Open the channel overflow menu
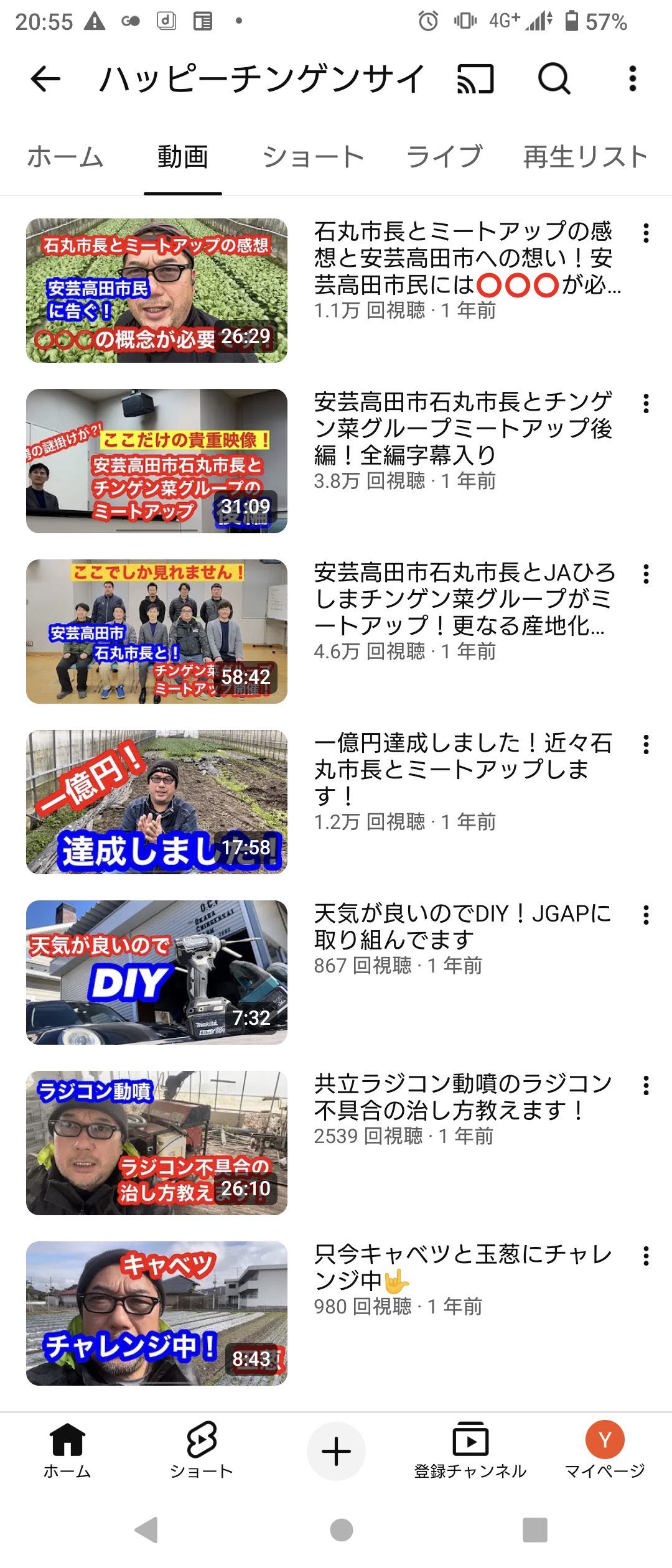 [633, 79]
